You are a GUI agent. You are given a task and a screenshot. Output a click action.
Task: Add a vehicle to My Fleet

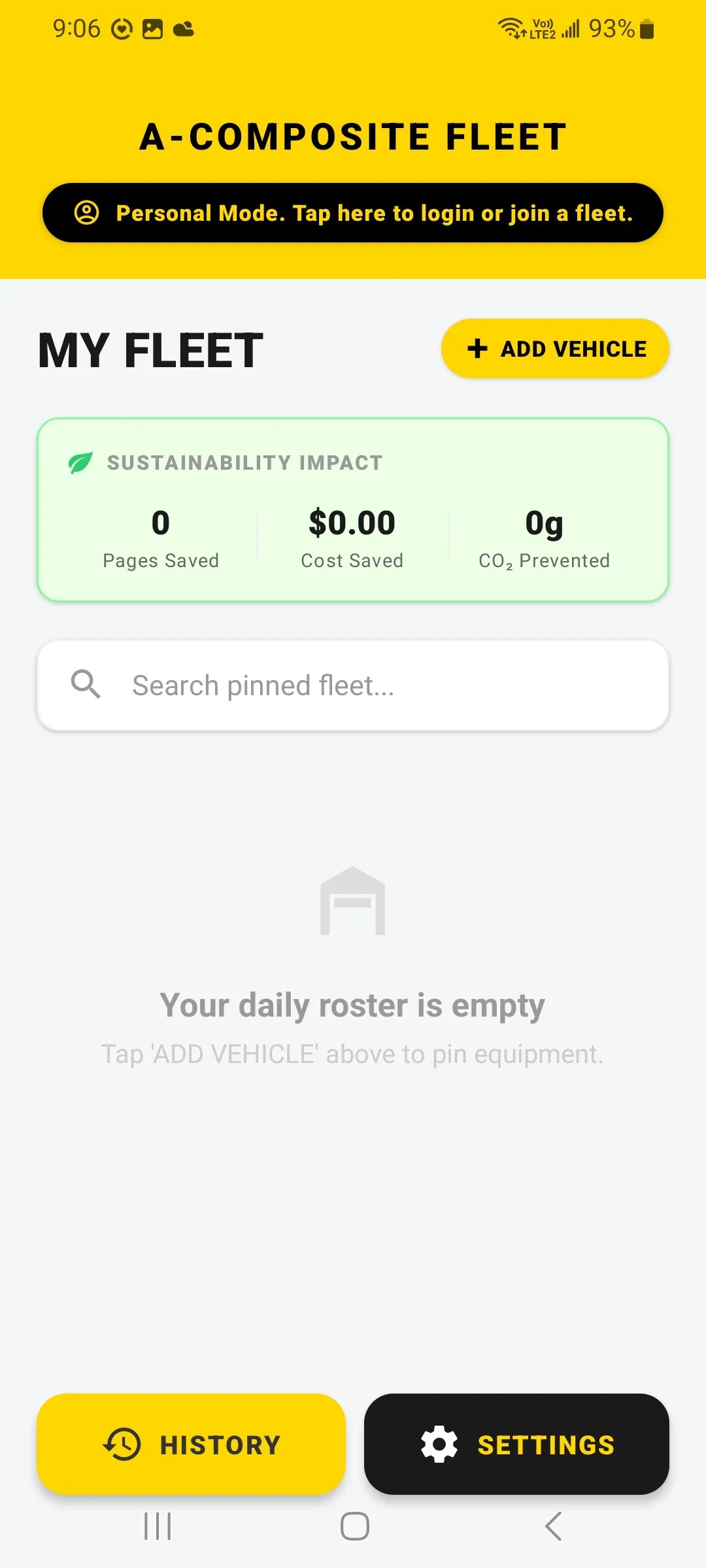click(x=555, y=349)
